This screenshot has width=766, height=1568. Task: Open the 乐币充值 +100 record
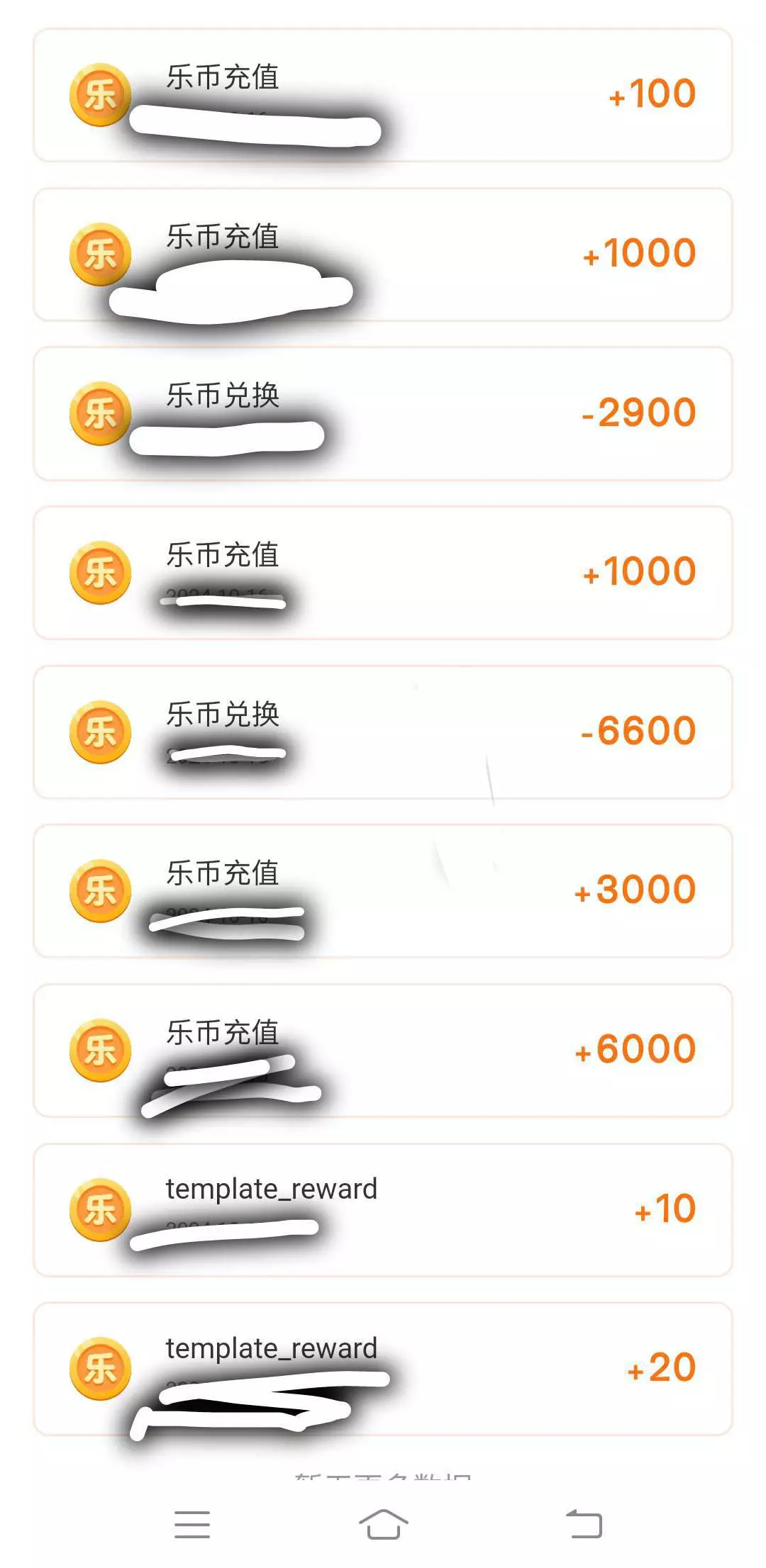point(383,95)
